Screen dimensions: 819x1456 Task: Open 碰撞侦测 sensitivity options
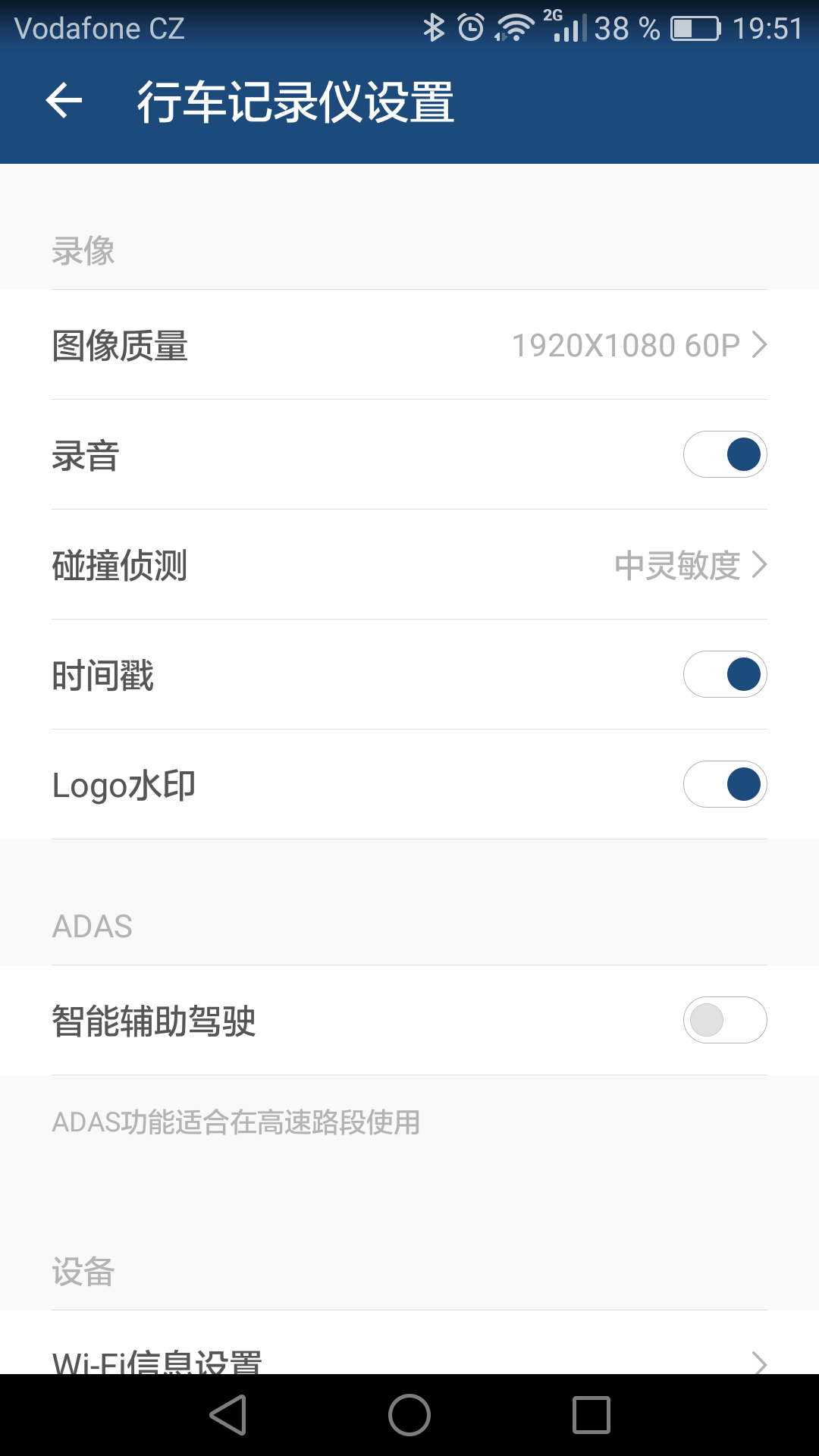pyautogui.click(x=409, y=565)
